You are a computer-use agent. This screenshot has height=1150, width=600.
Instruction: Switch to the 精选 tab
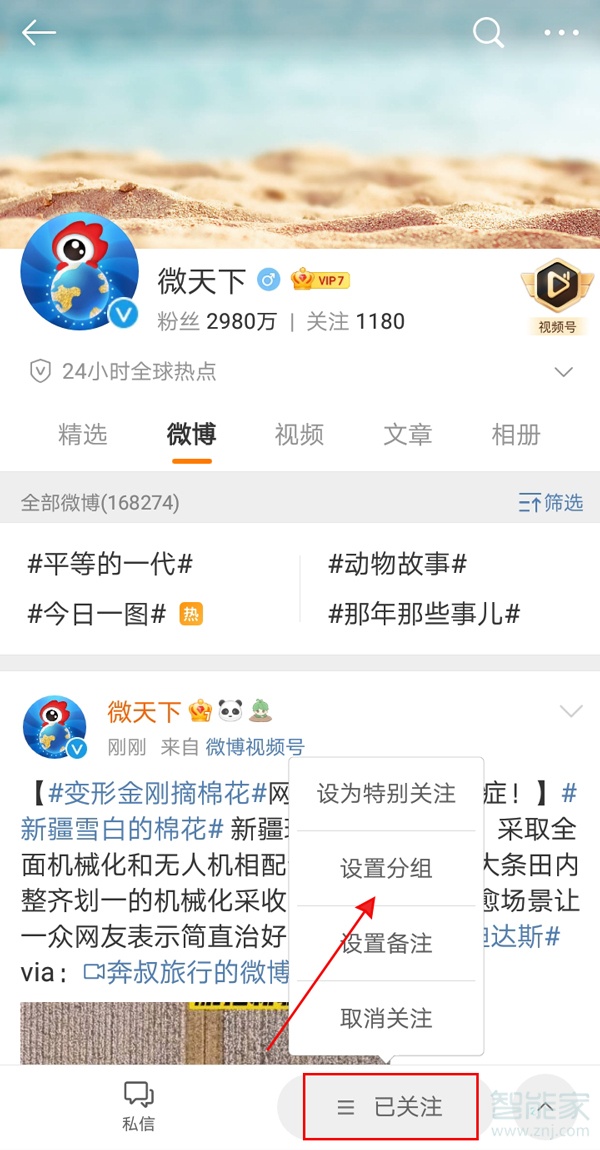coord(83,435)
